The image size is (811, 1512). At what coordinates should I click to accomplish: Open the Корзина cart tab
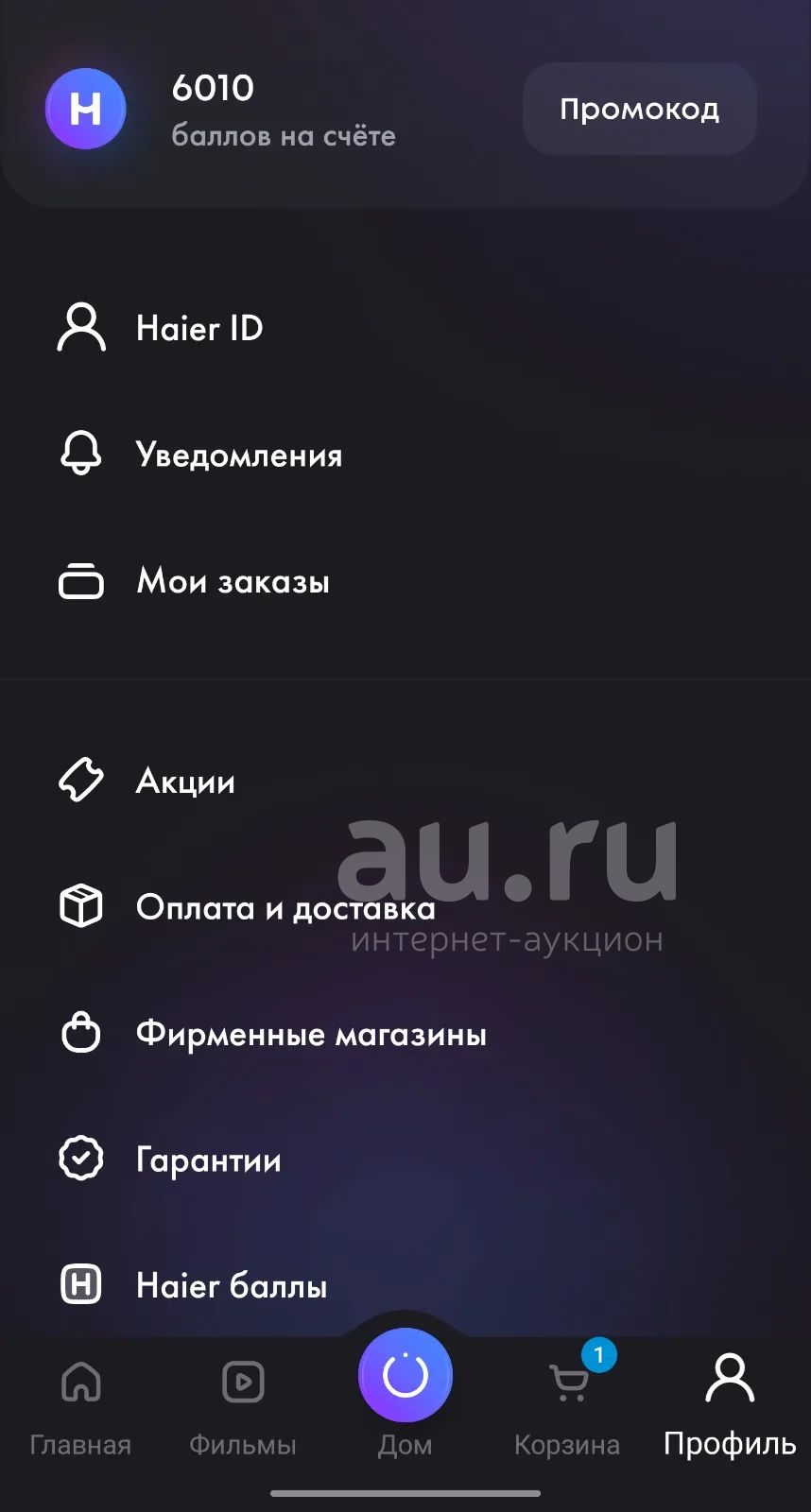[x=568, y=1406]
